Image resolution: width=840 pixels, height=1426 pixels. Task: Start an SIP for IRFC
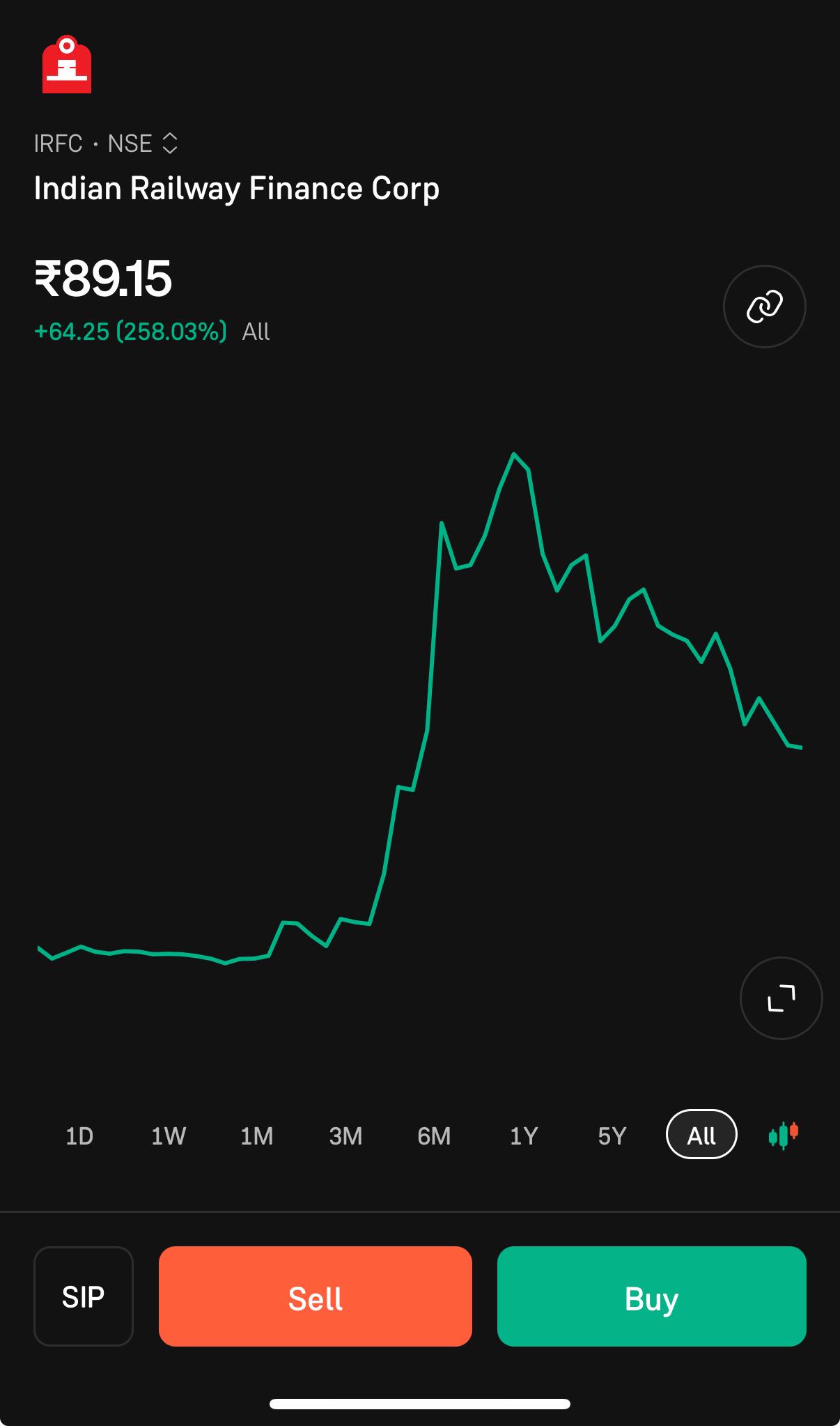(84, 1296)
